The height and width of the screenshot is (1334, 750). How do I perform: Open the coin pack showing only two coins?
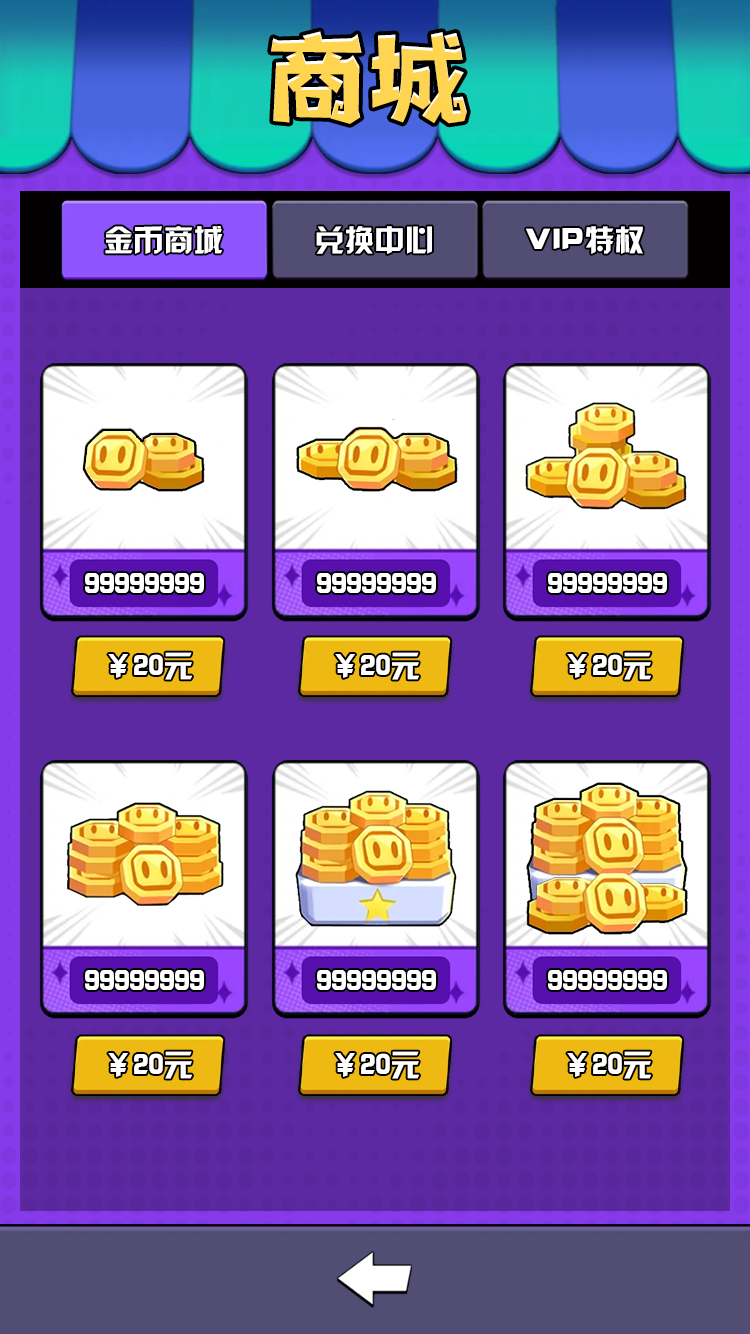[144, 490]
